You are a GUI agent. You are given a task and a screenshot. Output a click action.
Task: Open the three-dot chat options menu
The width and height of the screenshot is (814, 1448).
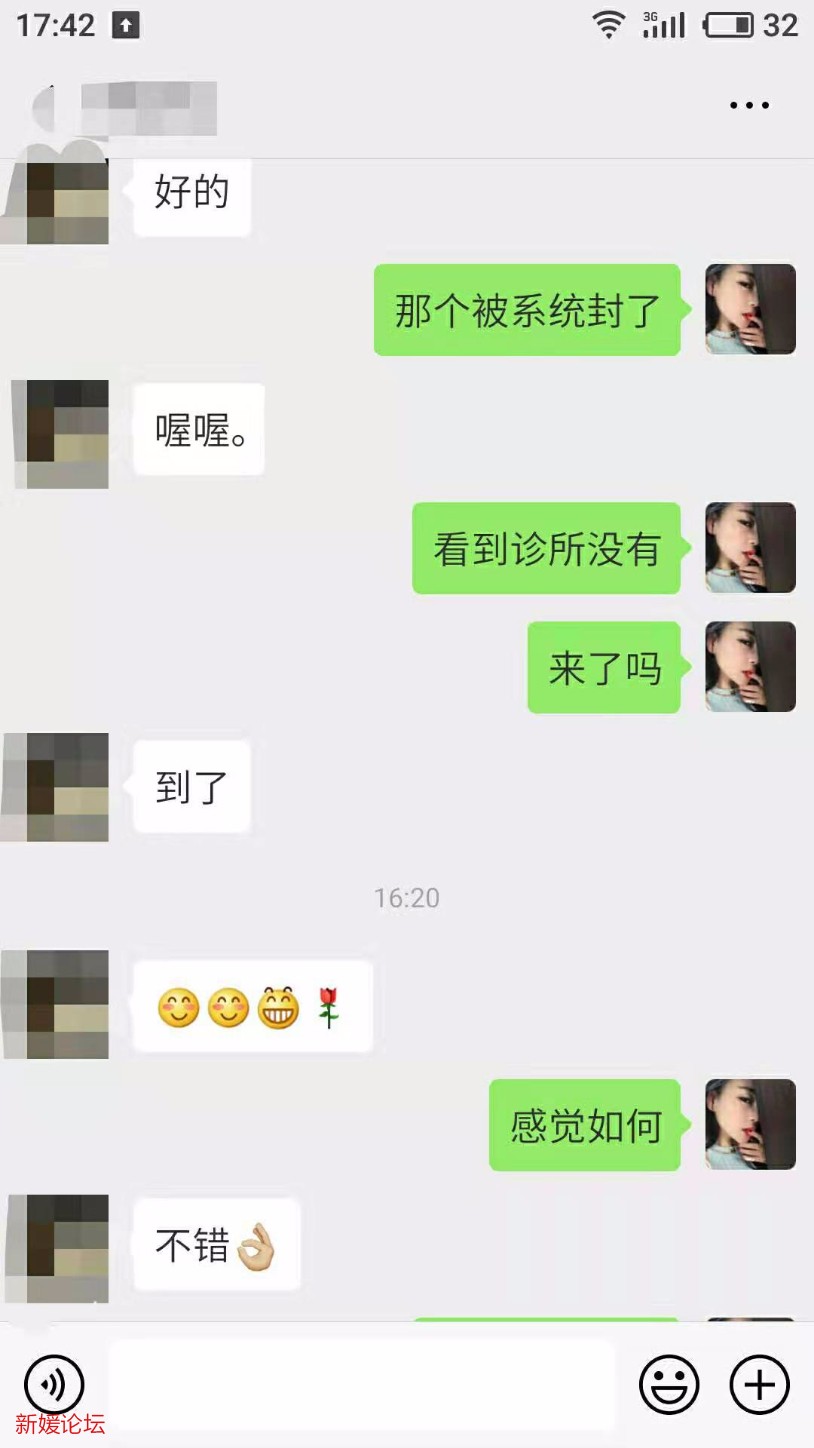pyautogui.click(x=749, y=105)
